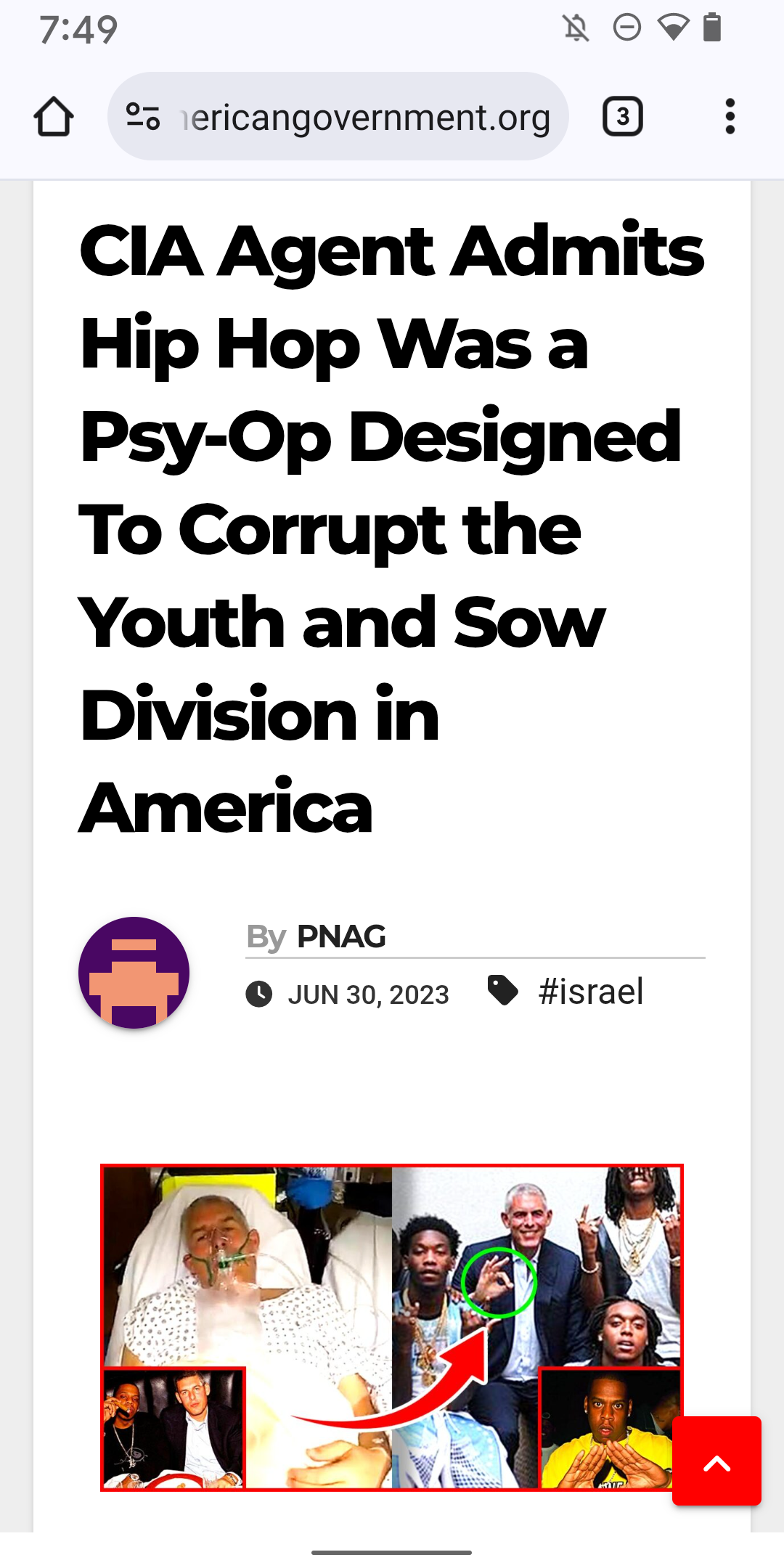Tap the red back-to-top arrow button
This screenshot has width=784, height=1568.
716,1460
